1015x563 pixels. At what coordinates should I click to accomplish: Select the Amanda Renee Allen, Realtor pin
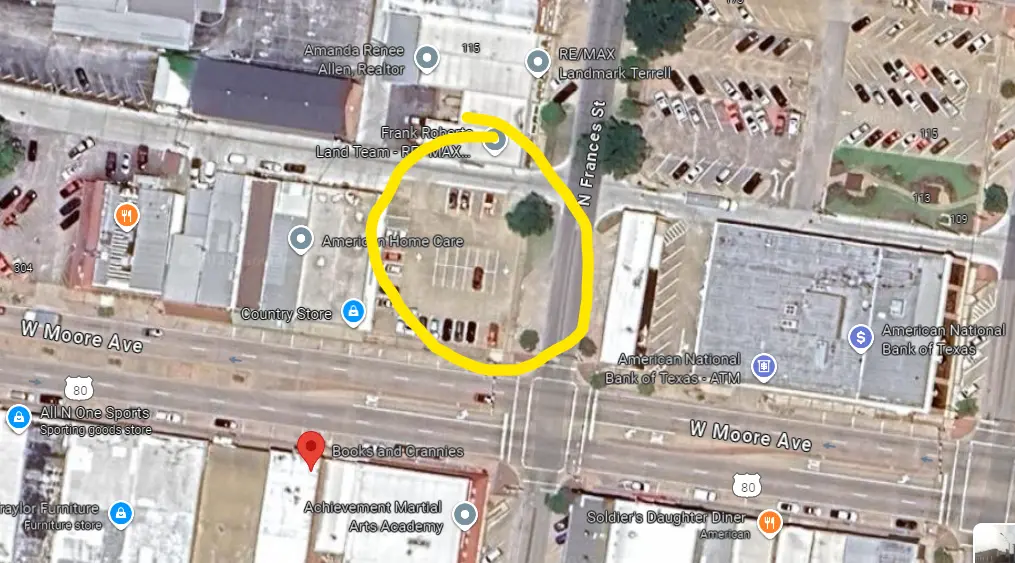(x=428, y=59)
